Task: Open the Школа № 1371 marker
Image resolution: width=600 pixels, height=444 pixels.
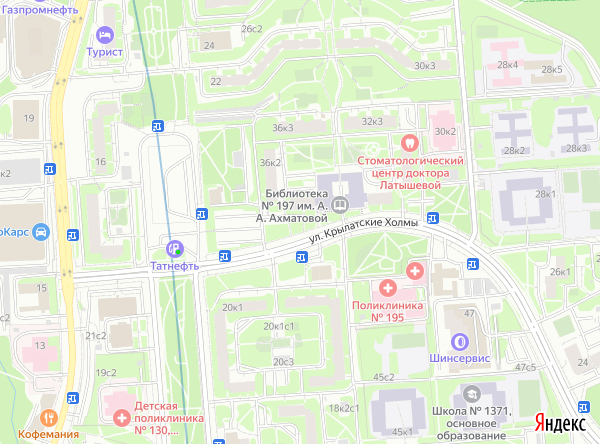Action: [469, 393]
